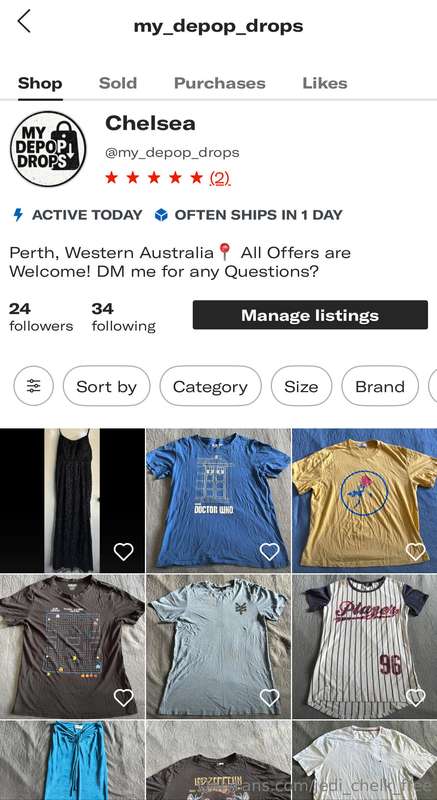Go back using the top-left arrow
Image resolution: width=437 pixels, height=800 pixels.
coord(23,21)
